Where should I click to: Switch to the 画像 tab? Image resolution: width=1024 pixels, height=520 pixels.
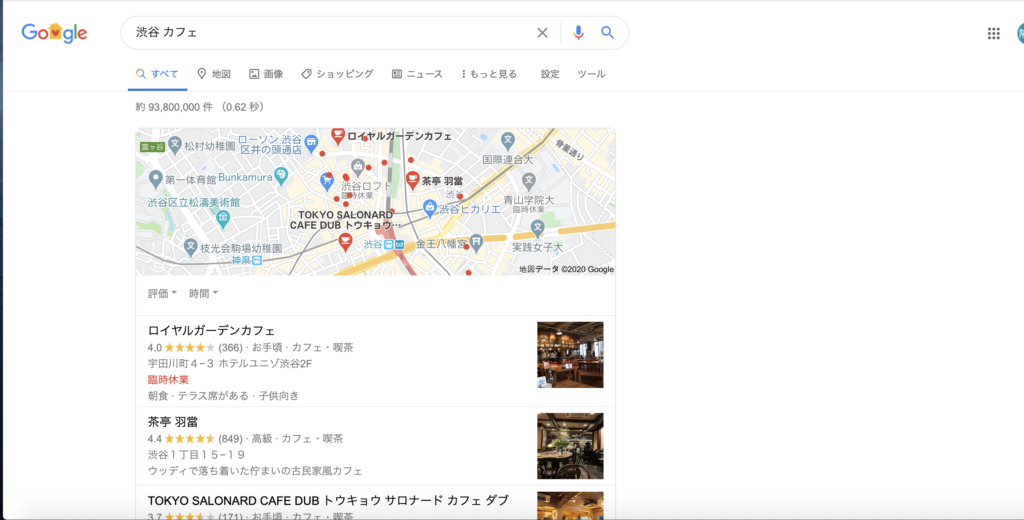click(266, 74)
